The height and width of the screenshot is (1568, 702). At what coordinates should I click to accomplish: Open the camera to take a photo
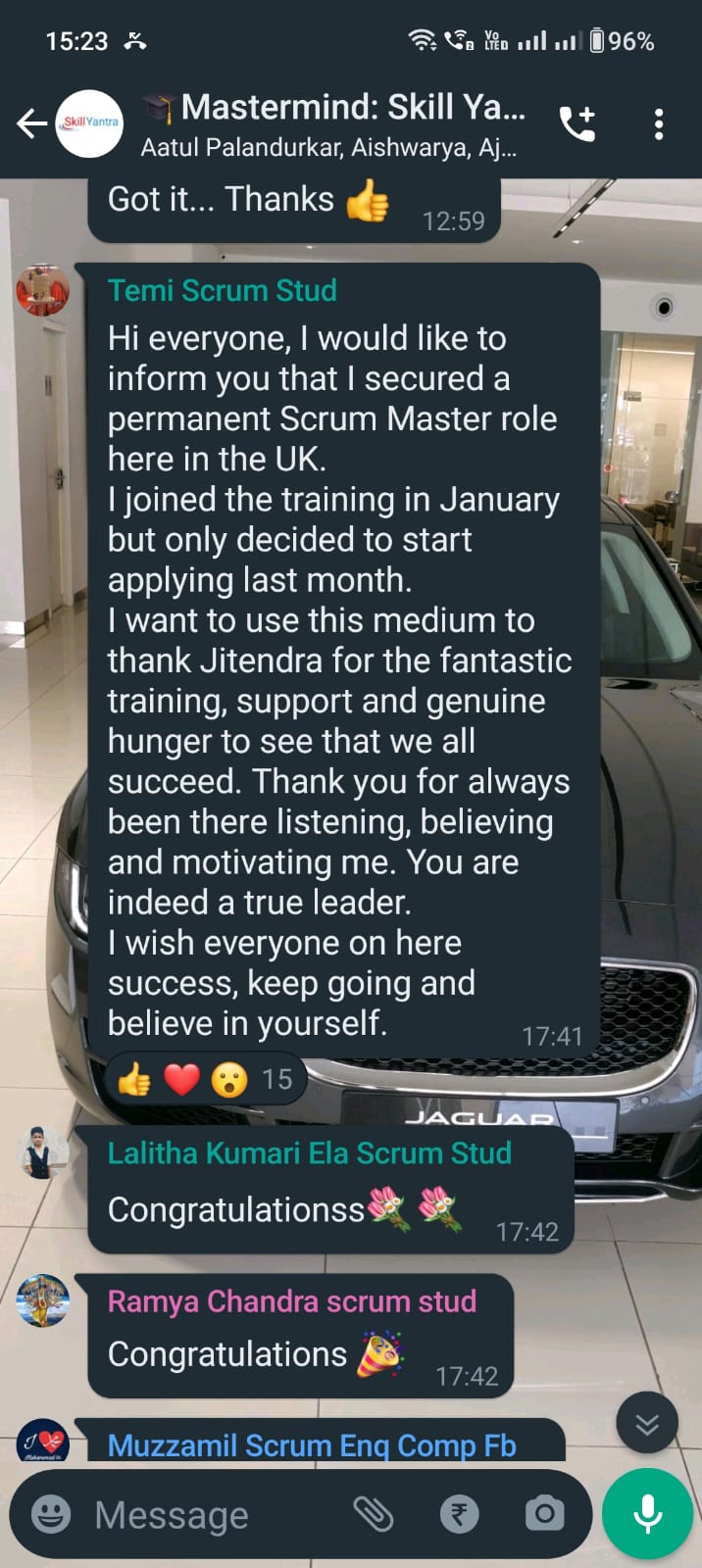click(x=544, y=1514)
